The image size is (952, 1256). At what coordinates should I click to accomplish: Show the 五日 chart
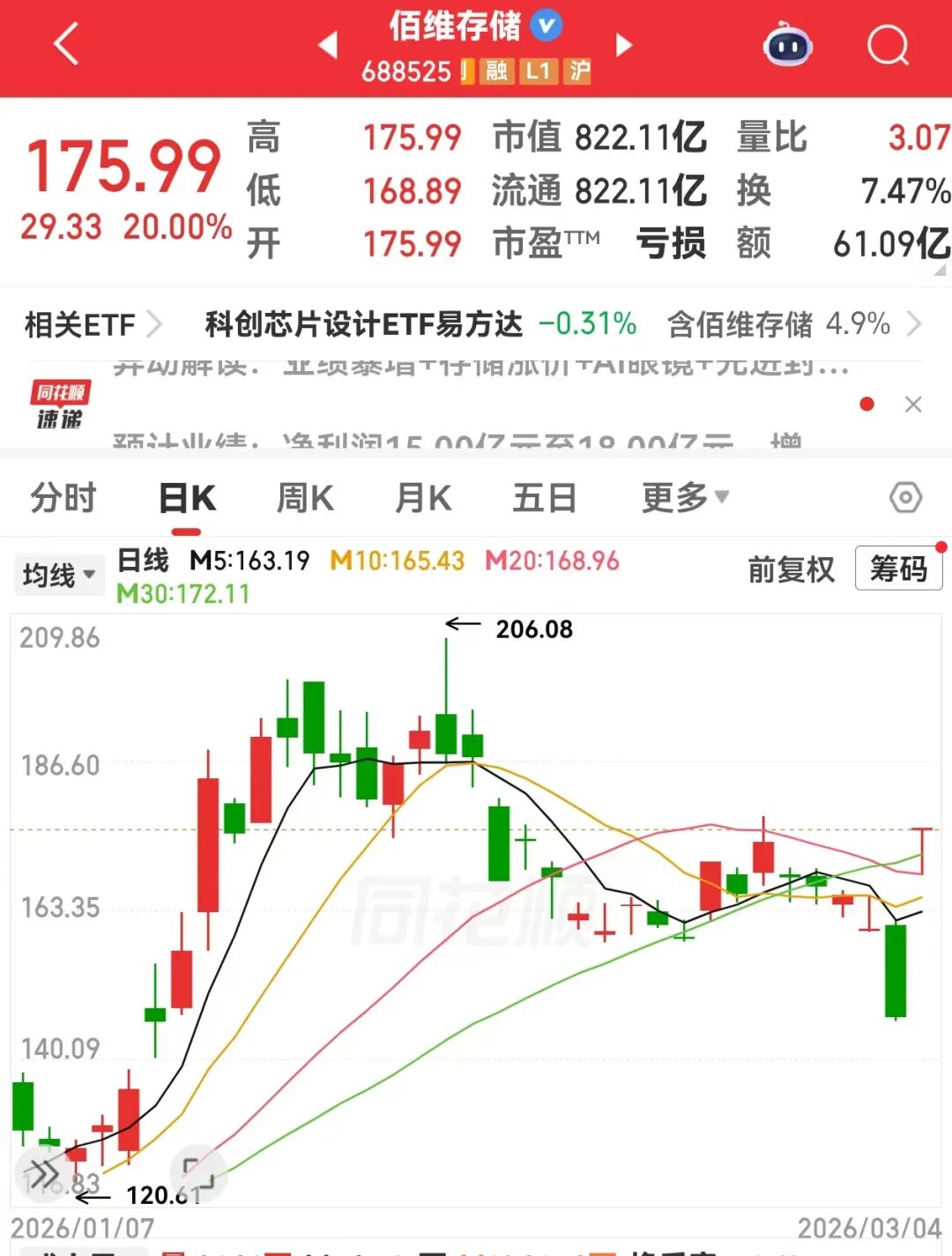(545, 498)
